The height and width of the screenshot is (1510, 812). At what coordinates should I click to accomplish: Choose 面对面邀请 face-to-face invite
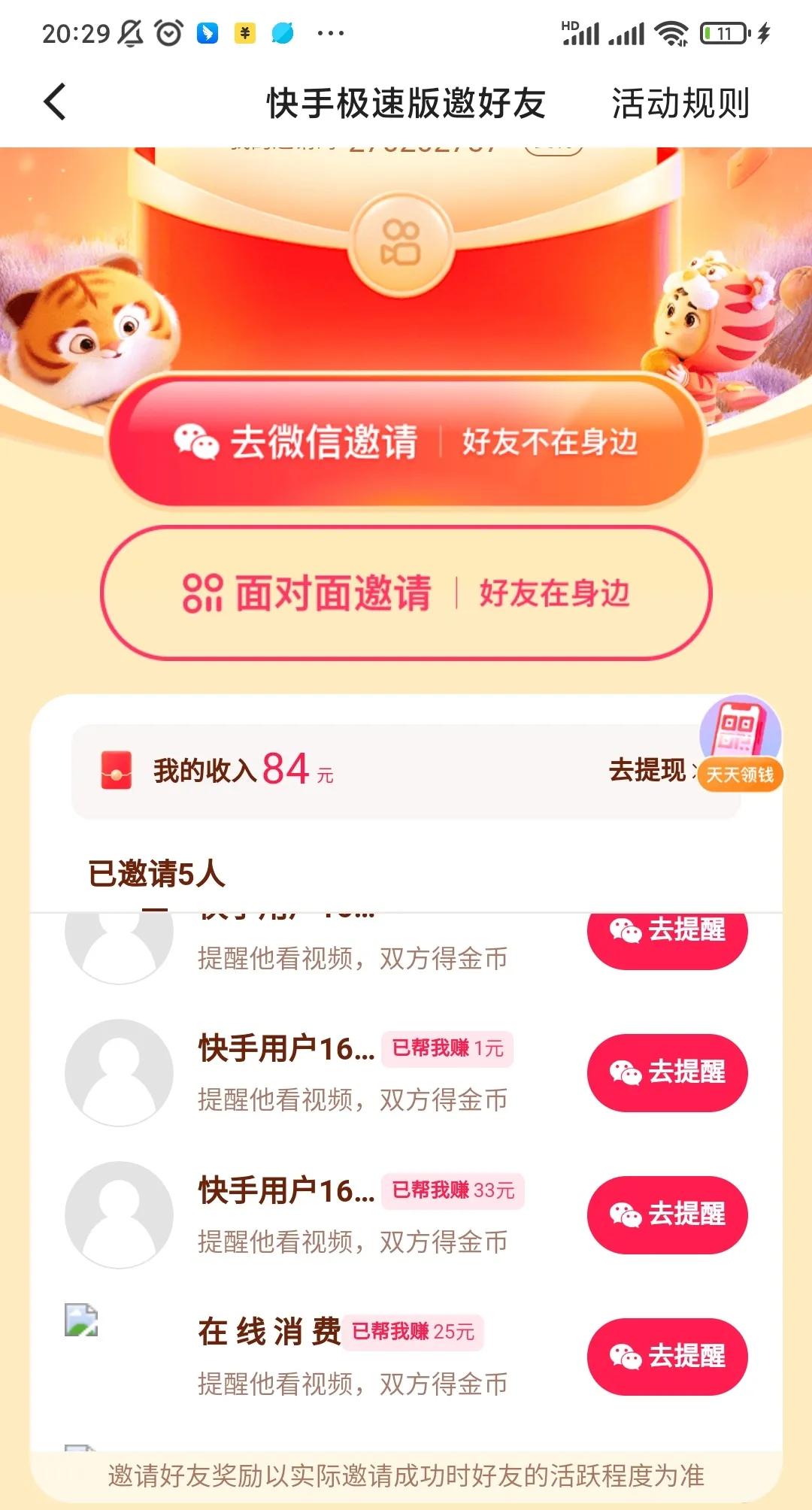coord(406,593)
